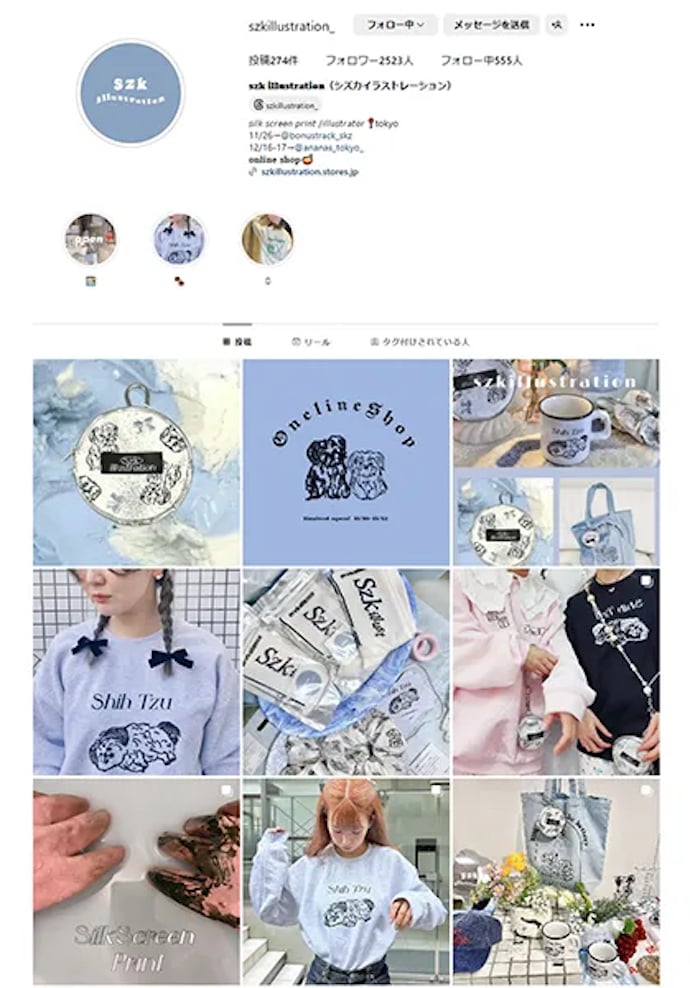Open the Silk Screen Print post
This screenshot has height=988, width=690.
coord(136,881)
